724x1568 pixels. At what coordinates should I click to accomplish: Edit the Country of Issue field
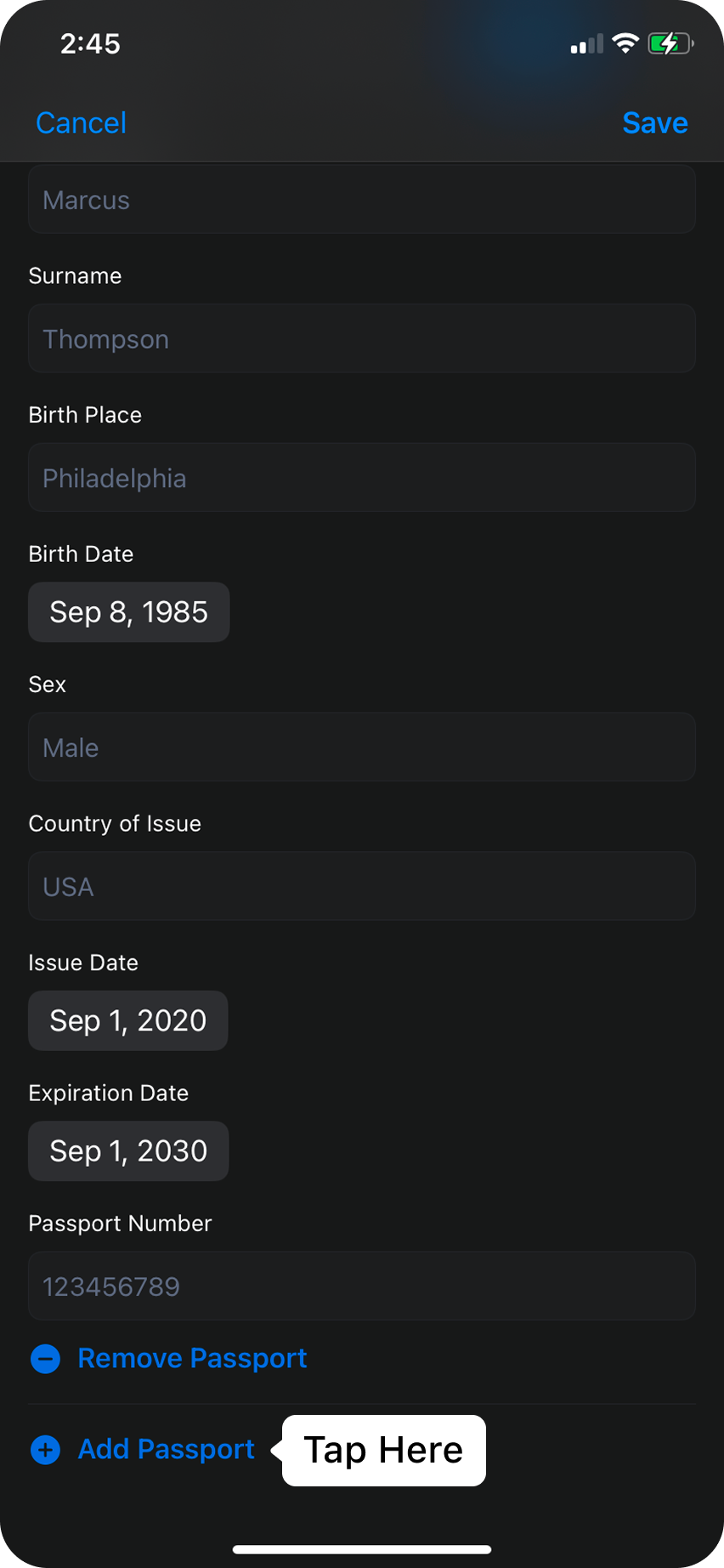click(361, 886)
